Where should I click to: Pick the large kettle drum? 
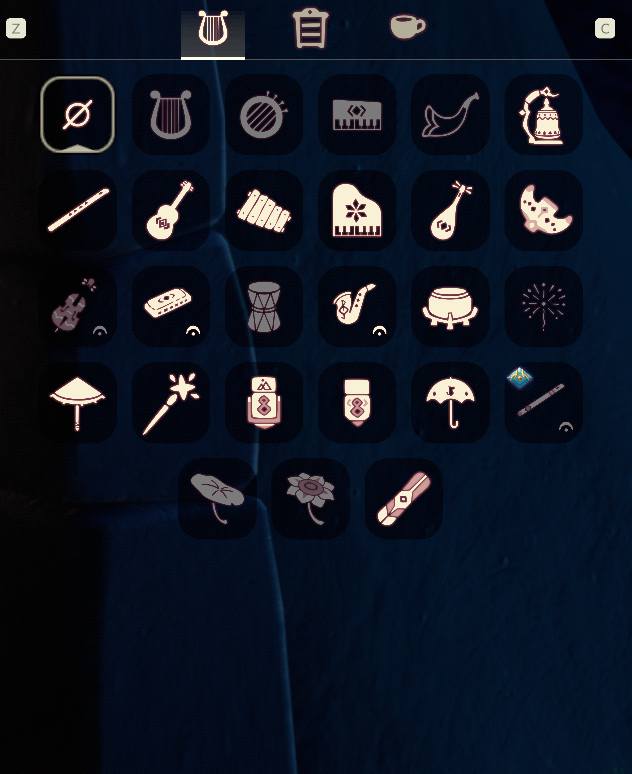coord(450,307)
